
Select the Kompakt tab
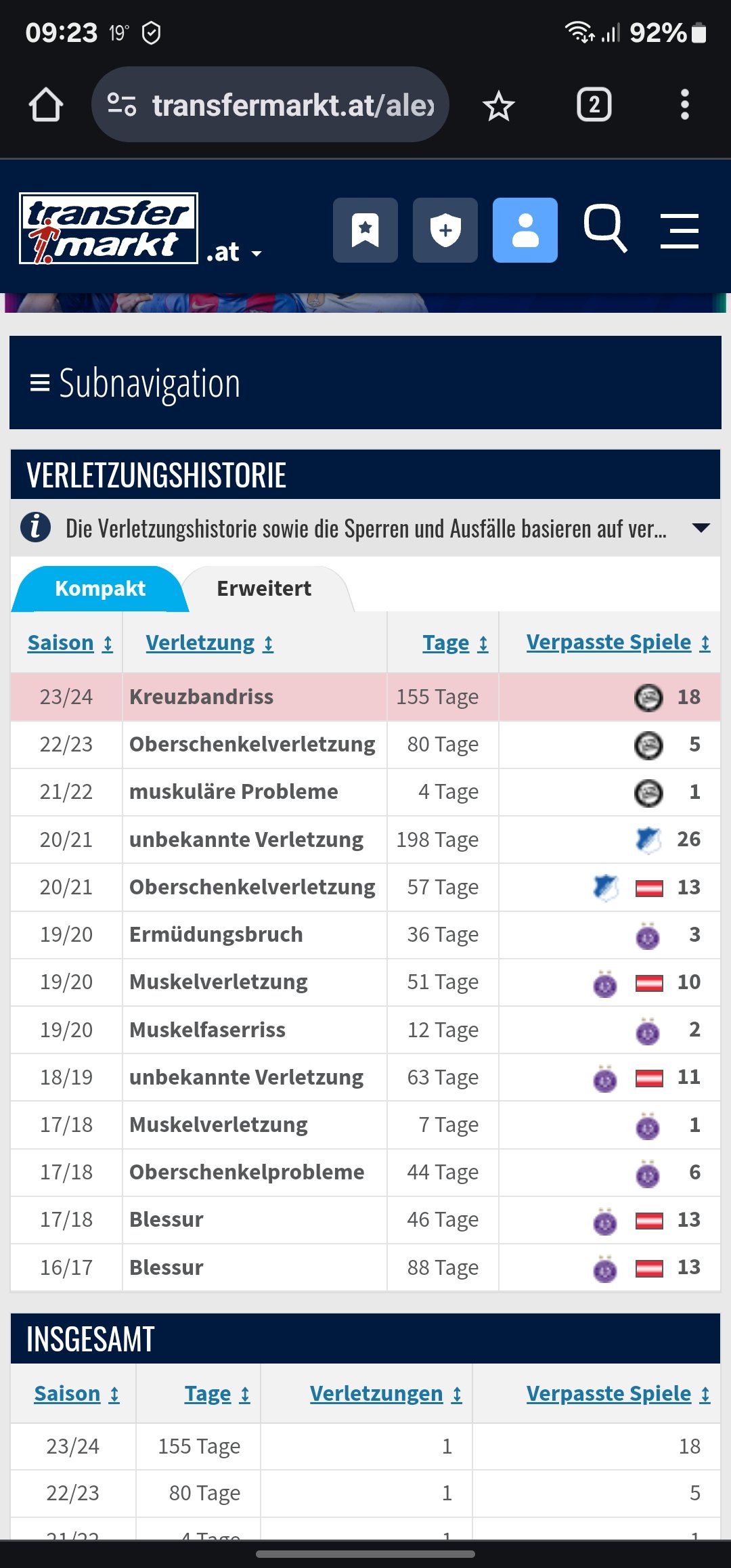click(100, 588)
